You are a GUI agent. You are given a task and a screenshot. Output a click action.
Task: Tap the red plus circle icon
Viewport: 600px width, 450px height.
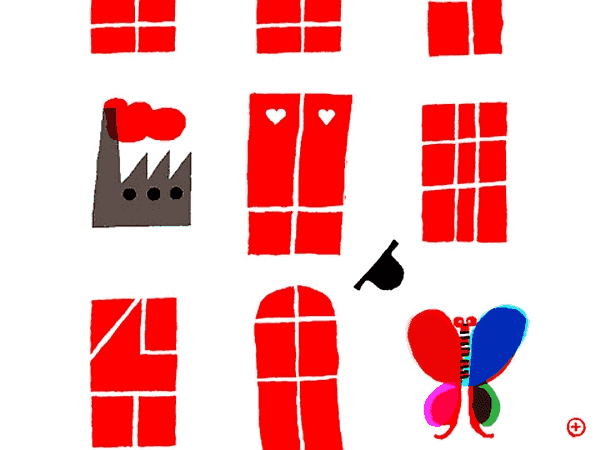tap(576, 427)
